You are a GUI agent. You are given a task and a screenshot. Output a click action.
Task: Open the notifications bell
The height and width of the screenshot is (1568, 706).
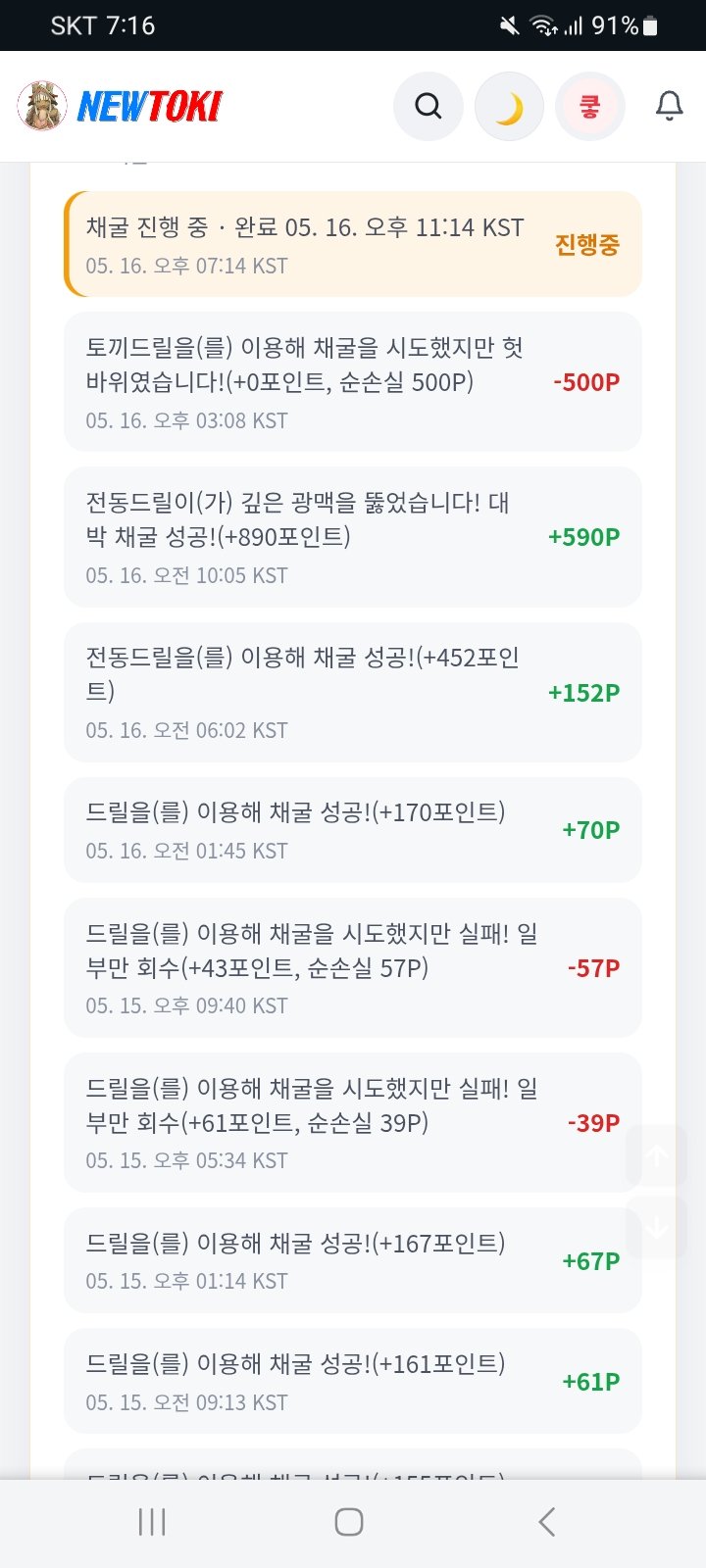pos(670,106)
